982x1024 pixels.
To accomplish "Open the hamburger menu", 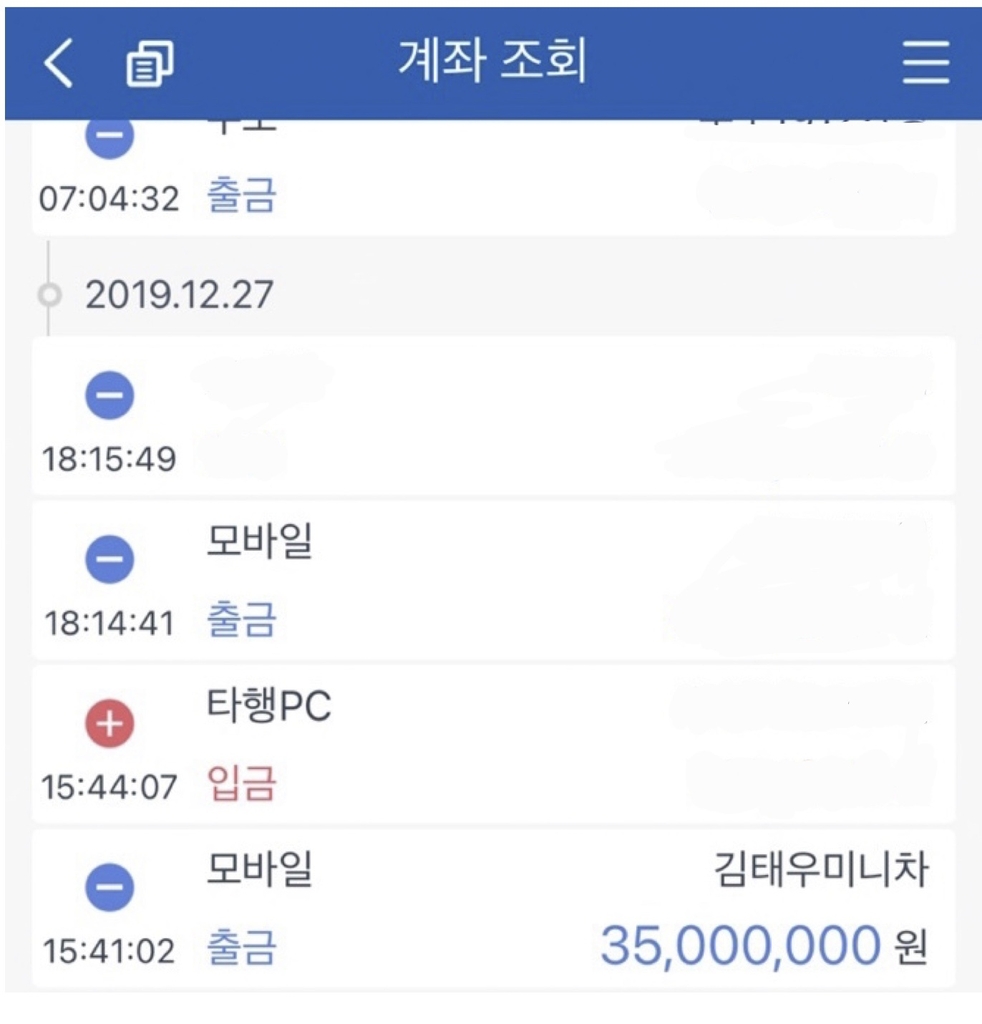I will 925,65.
